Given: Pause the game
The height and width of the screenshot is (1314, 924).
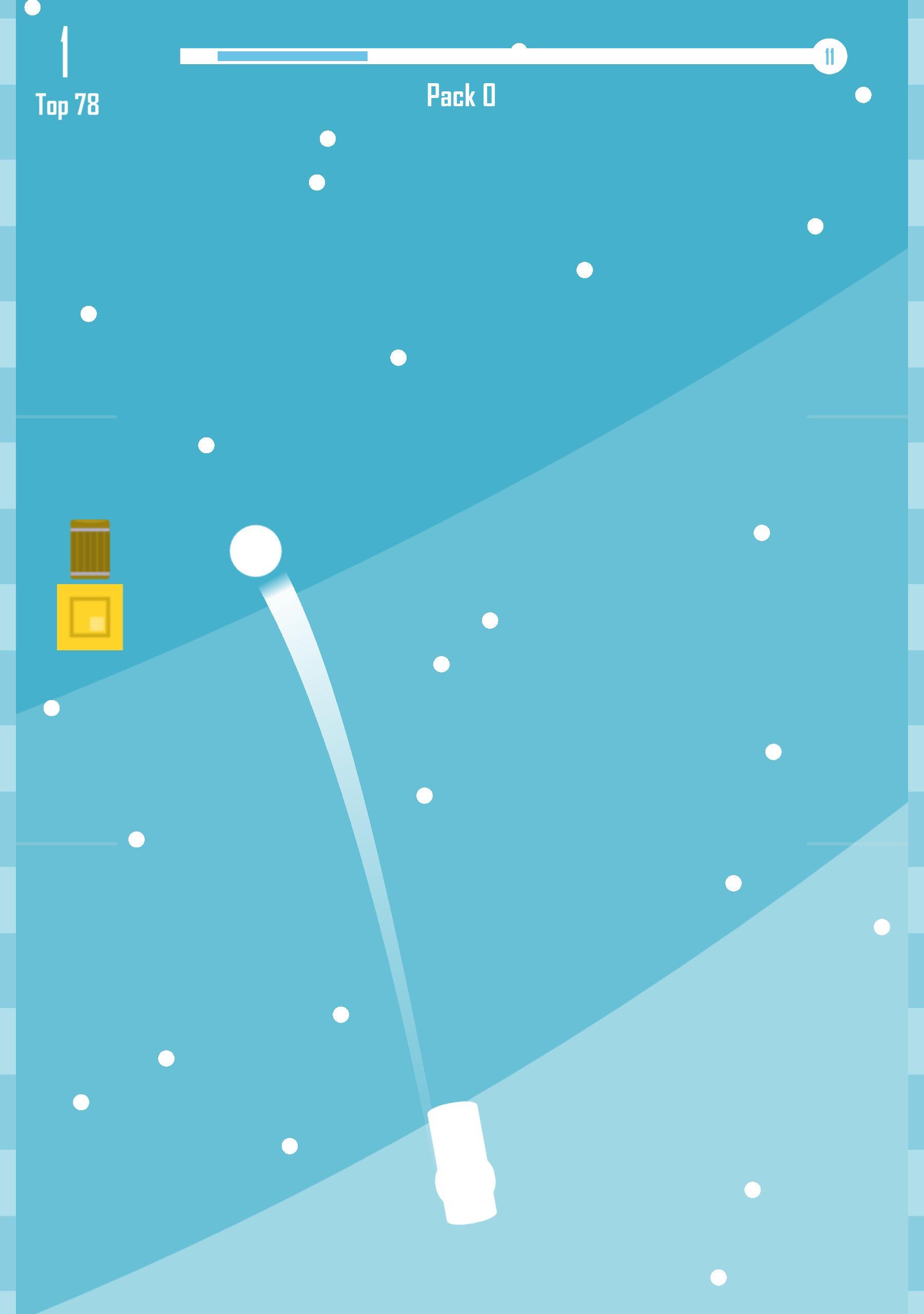Looking at the screenshot, I should pos(829,56).
